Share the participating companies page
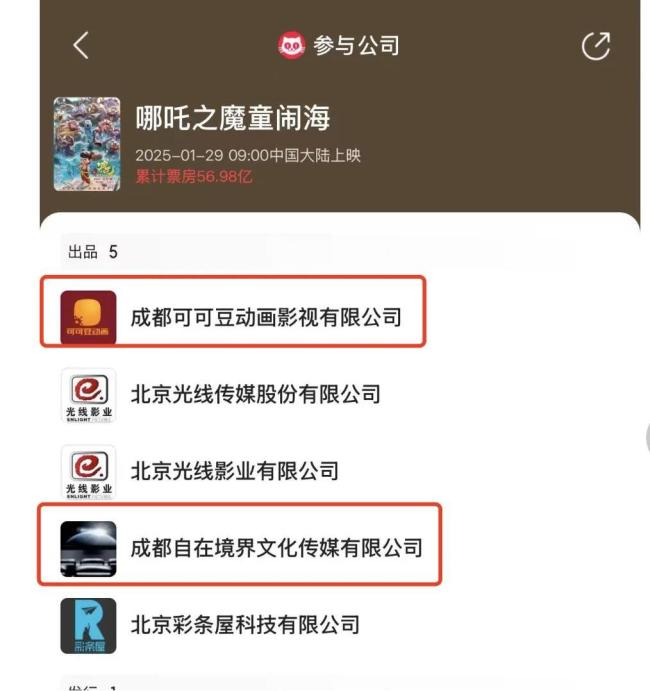The height and width of the screenshot is (691, 650). pyautogui.click(x=596, y=45)
